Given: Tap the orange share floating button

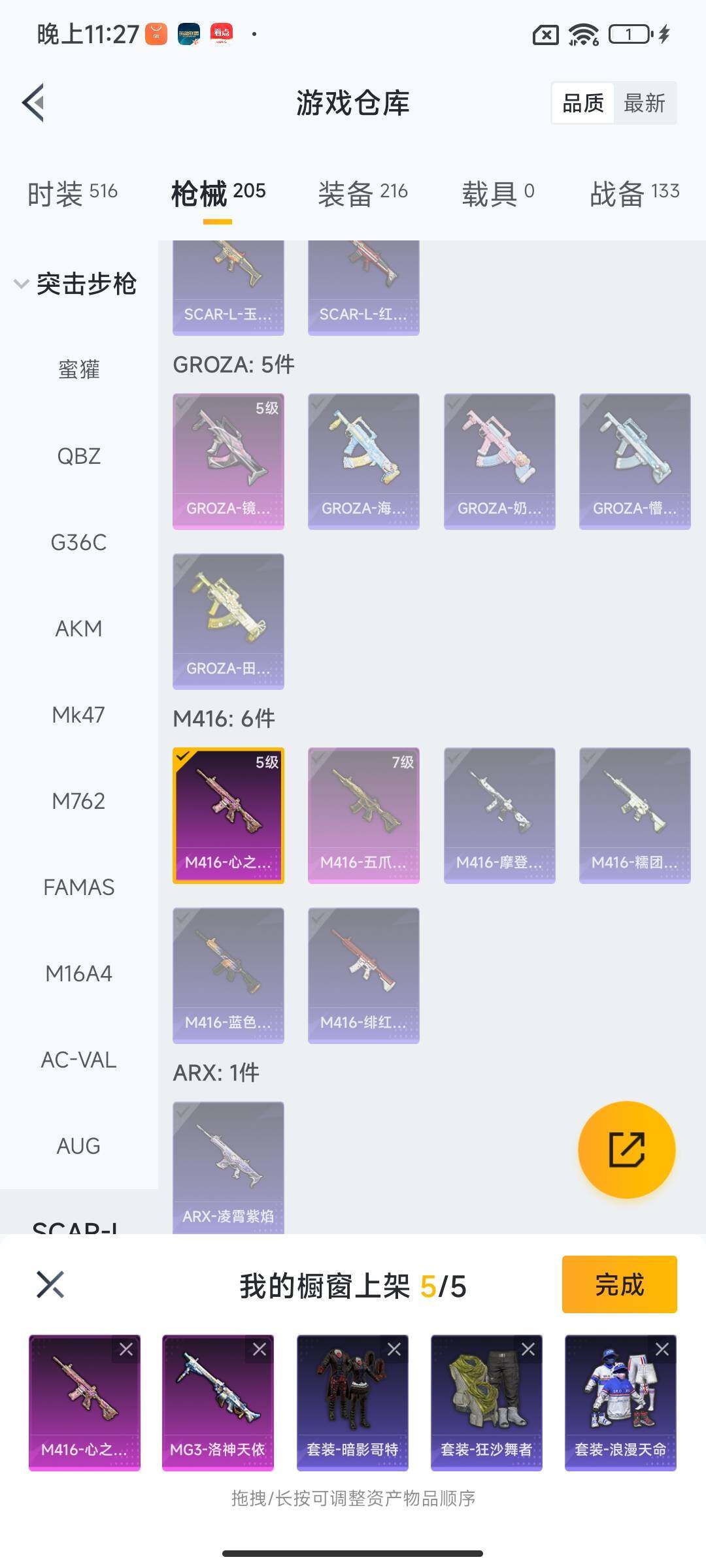Looking at the screenshot, I should (626, 1149).
